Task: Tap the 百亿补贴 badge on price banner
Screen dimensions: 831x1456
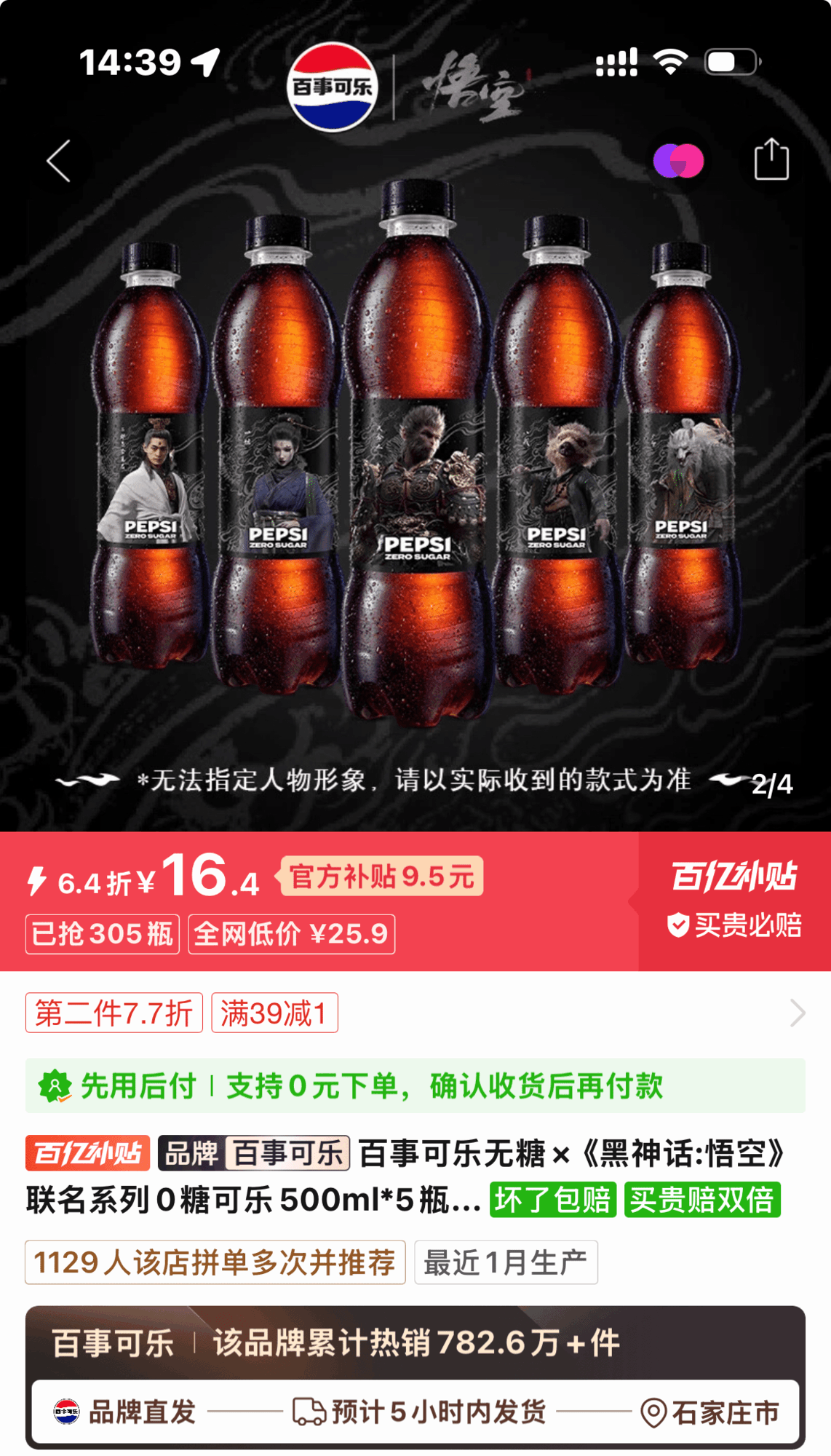Action: (x=733, y=877)
